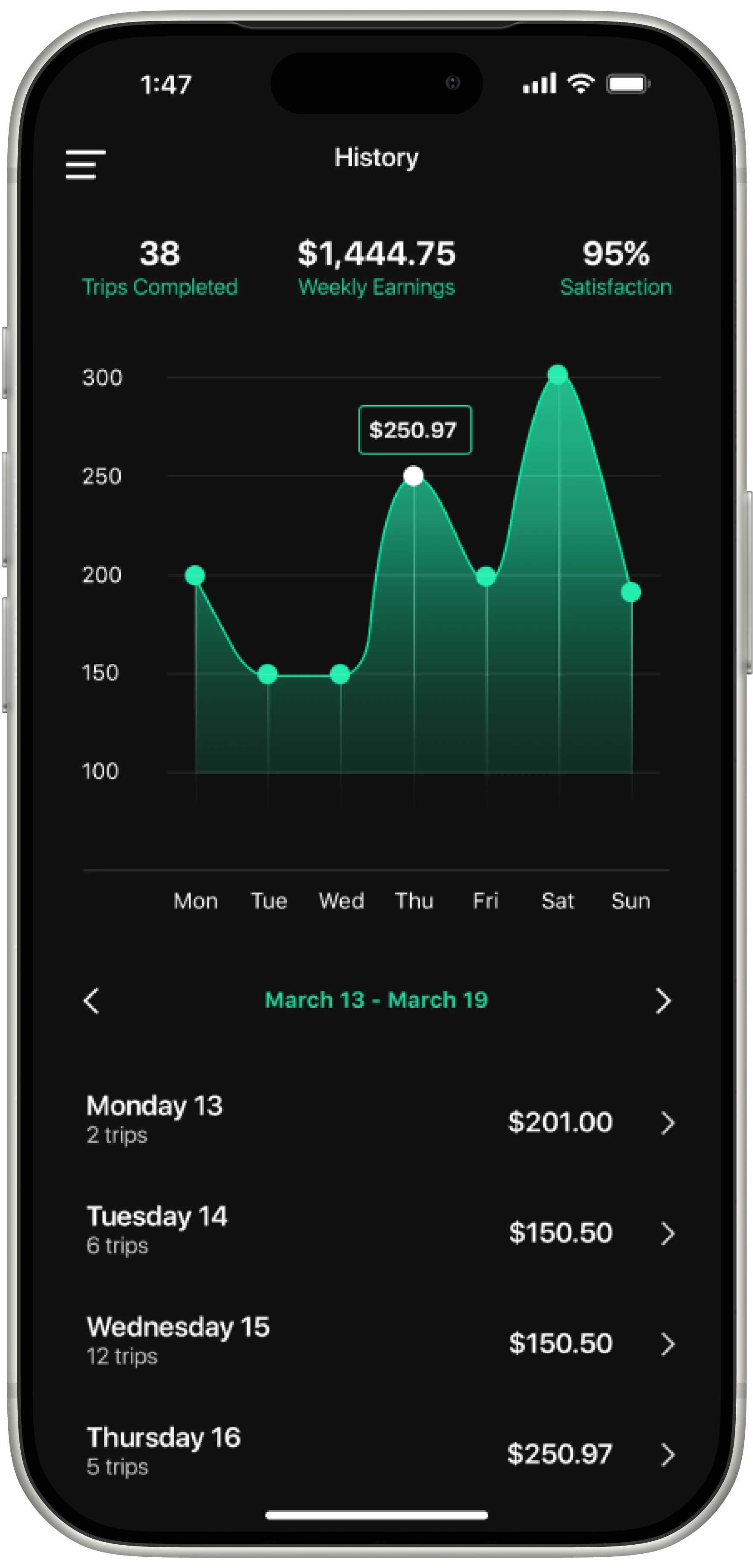Select the Wednesday data point on chart
Image resolution: width=753 pixels, height=1568 pixels.
click(x=340, y=674)
